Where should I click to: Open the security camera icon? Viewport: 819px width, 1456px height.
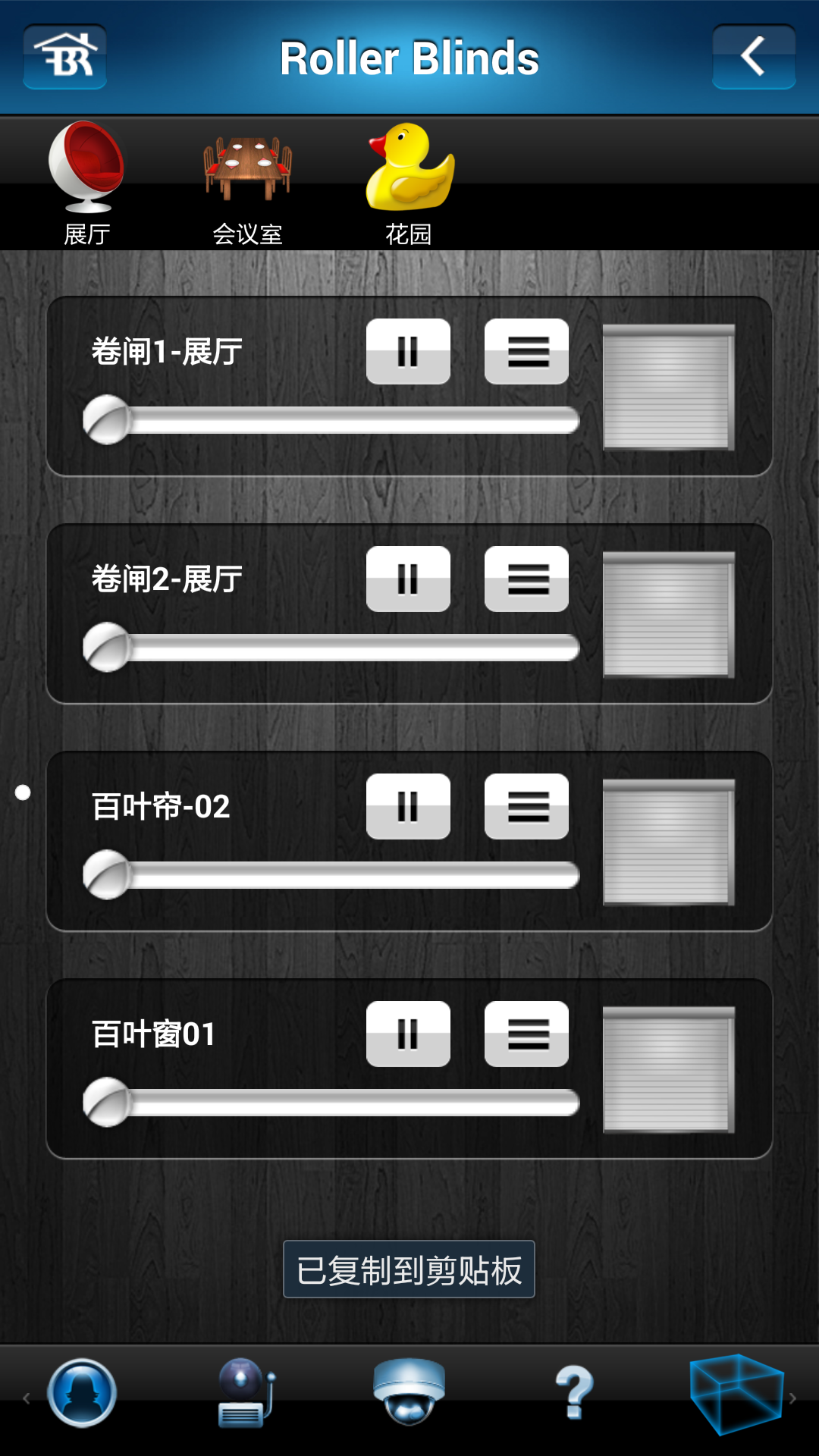[409, 1392]
